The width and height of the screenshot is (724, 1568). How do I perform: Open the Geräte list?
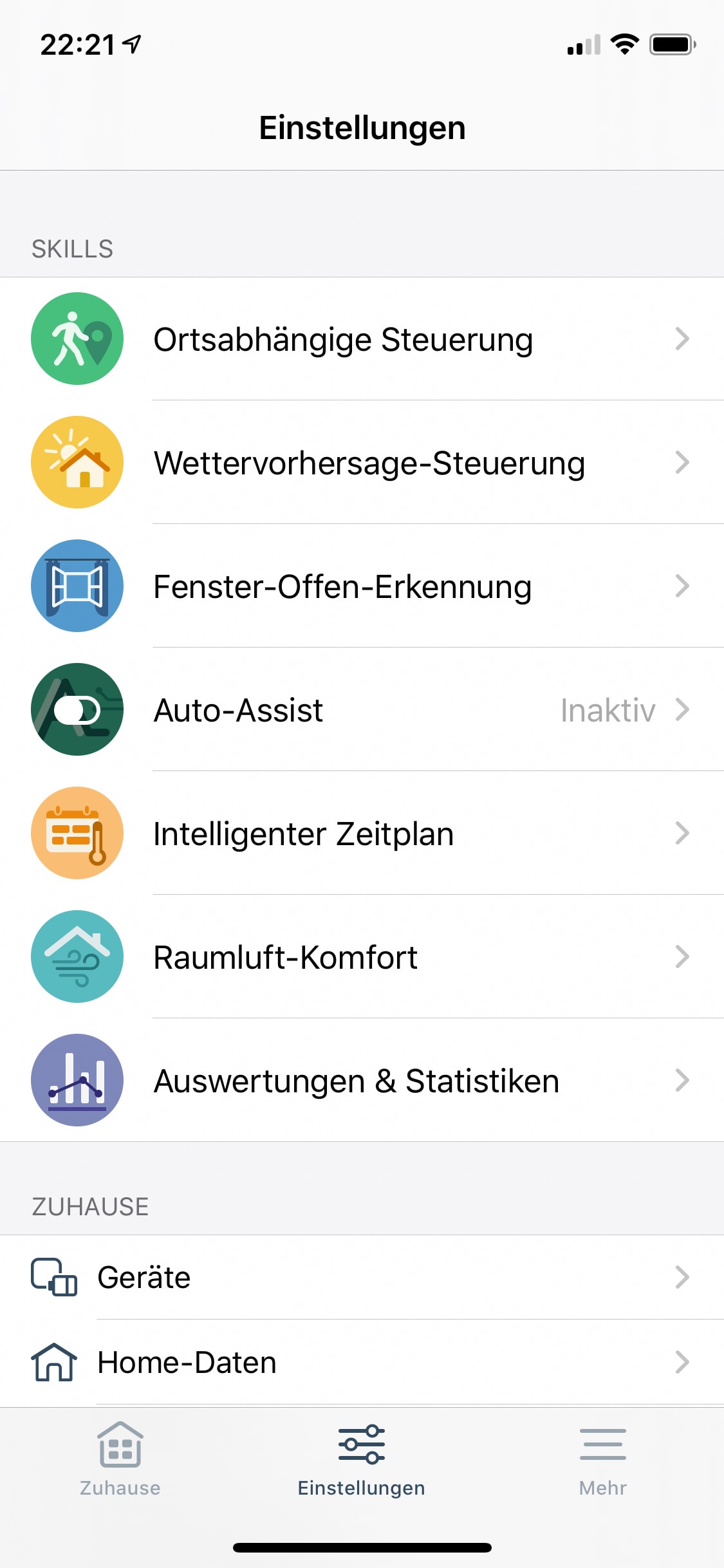pos(362,1277)
